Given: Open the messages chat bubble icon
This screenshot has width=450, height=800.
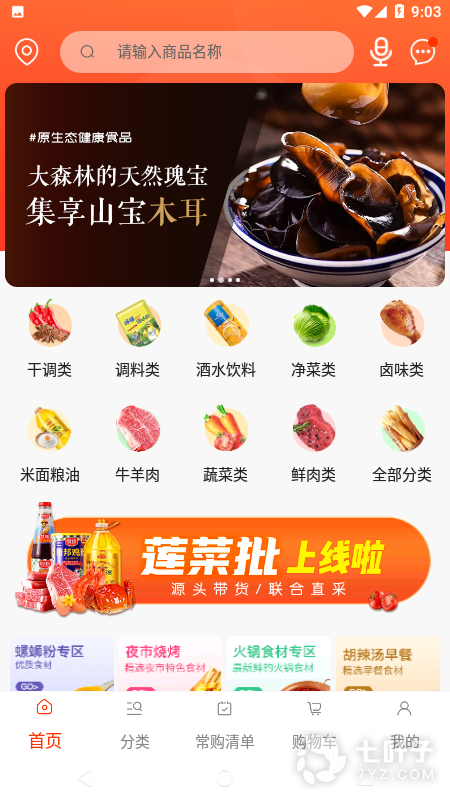Looking at the screenshot, I should [x=423, y=51].
